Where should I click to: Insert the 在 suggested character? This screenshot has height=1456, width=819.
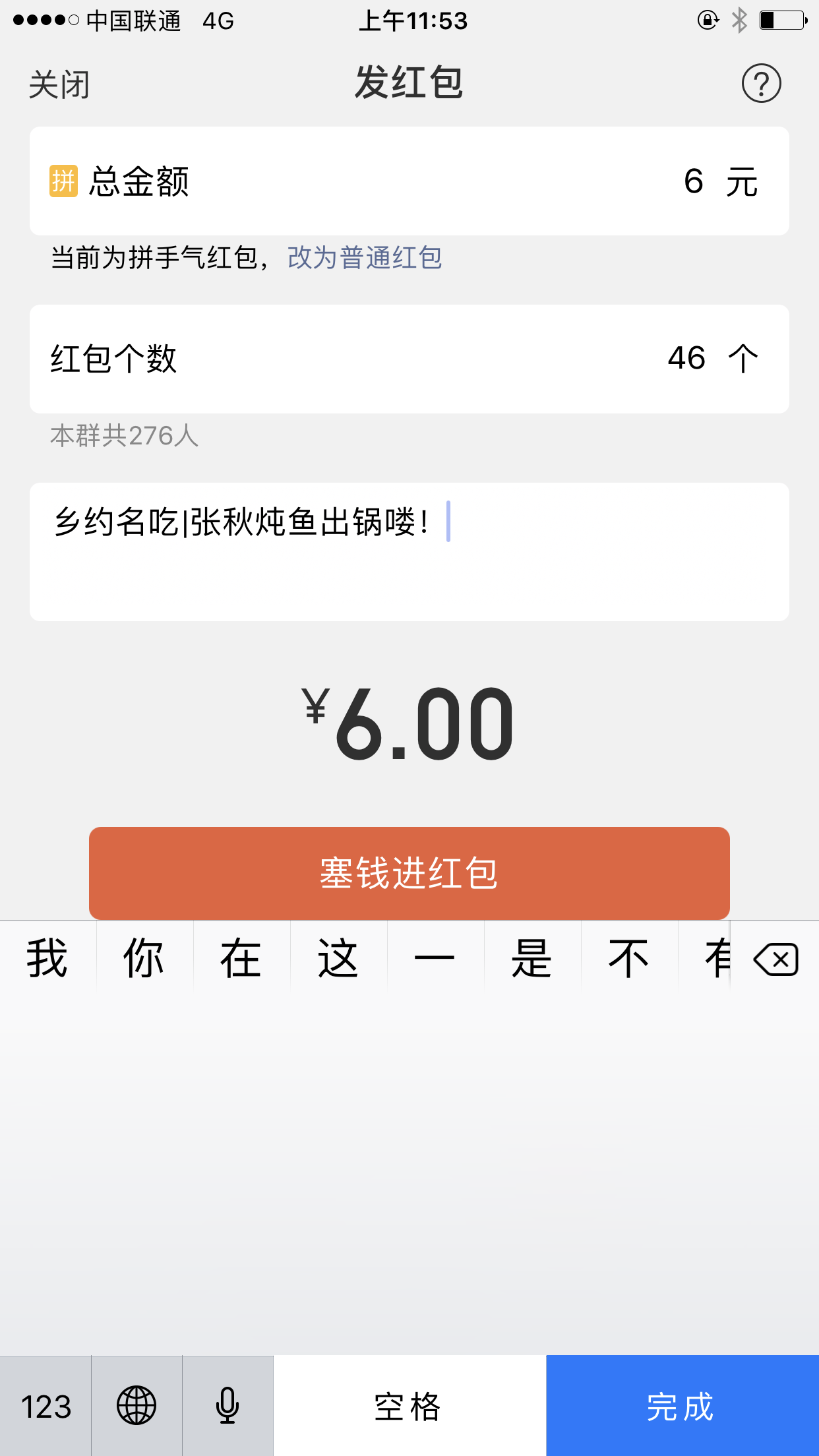click(x=241, y=958)
